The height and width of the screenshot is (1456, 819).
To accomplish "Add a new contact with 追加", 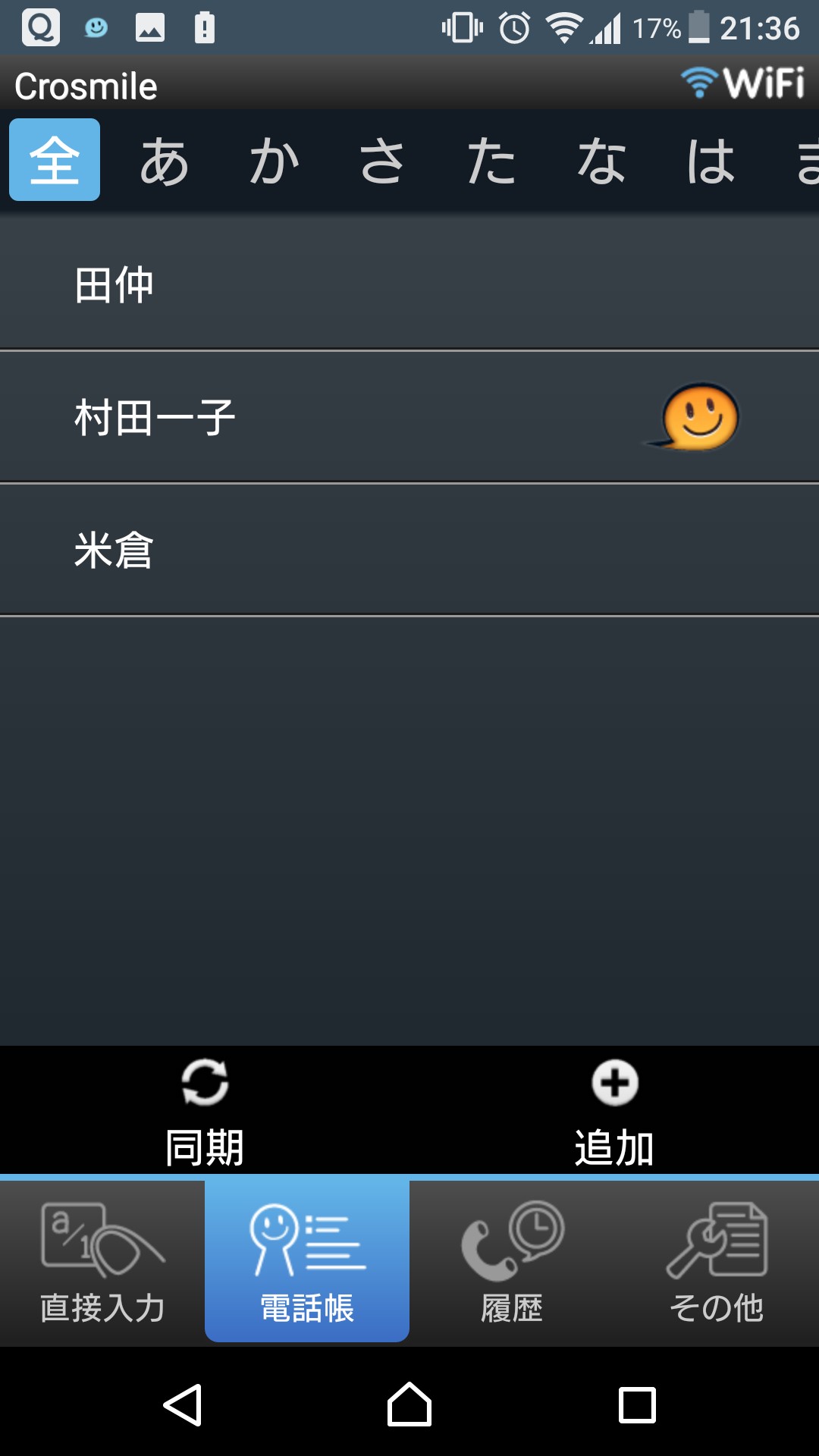I will point(614,1111).
